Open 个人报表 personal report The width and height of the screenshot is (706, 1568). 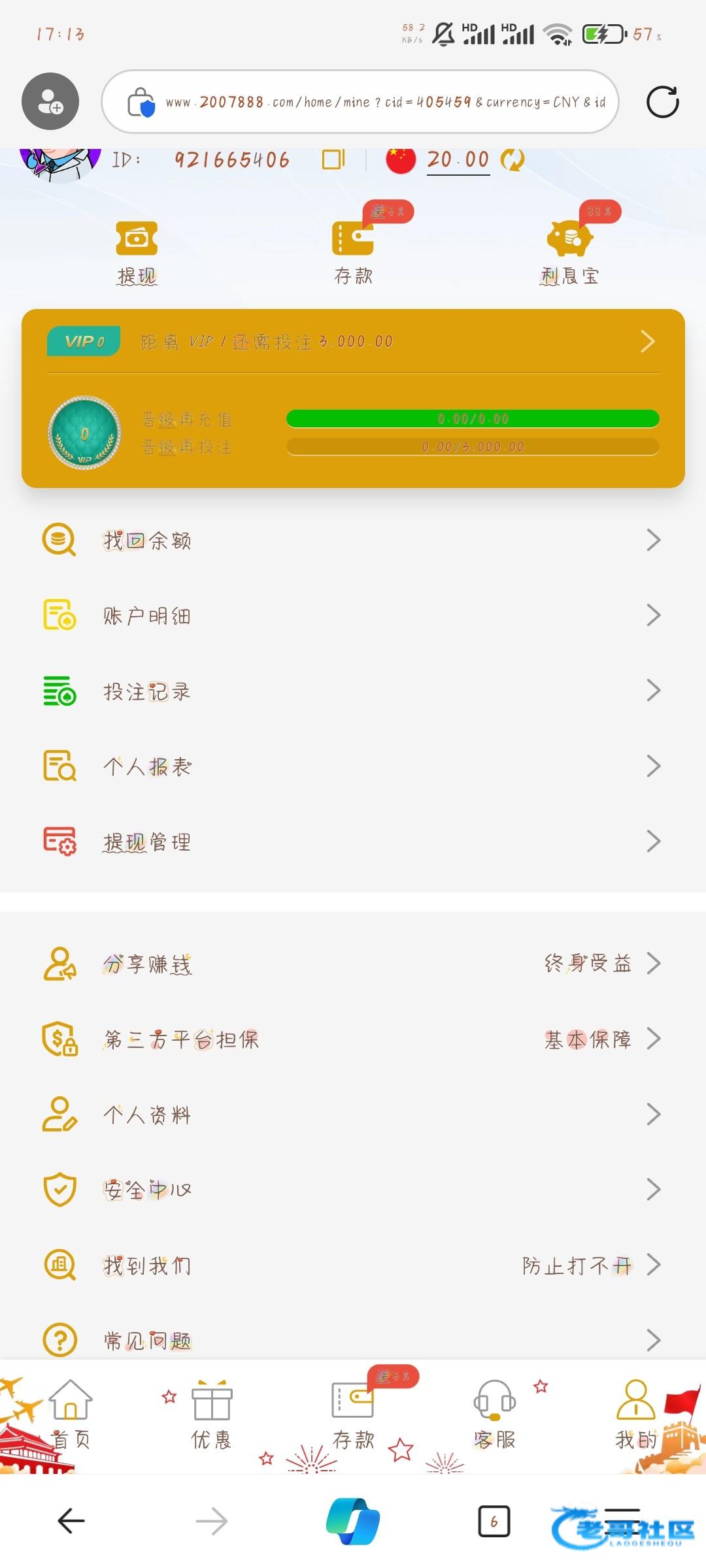coord(353,766)
